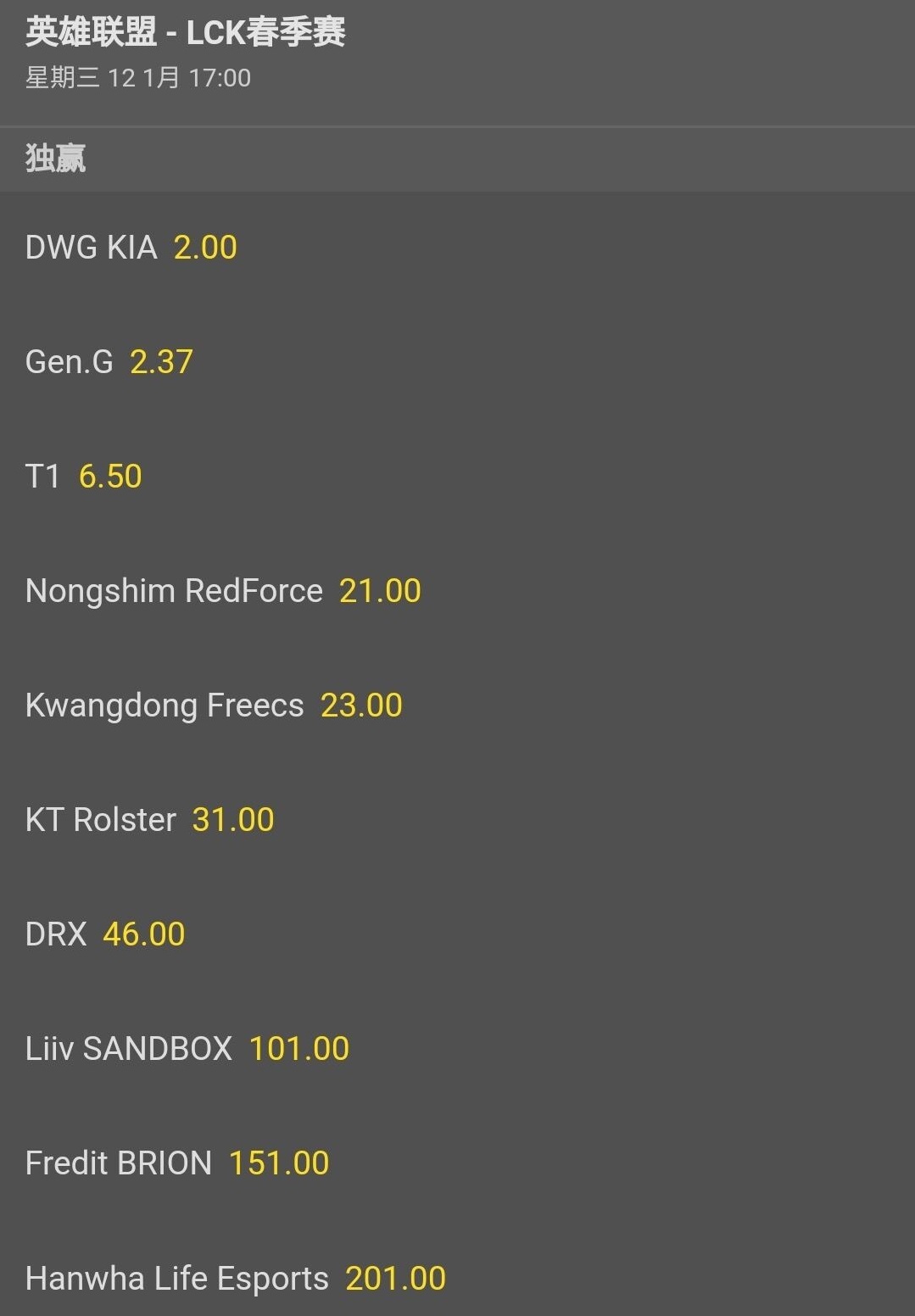Image resolution: width=915 pixels, height=1316 pixels.
Task: Select KT Rolster at 31.00
Action: (233, 820)
